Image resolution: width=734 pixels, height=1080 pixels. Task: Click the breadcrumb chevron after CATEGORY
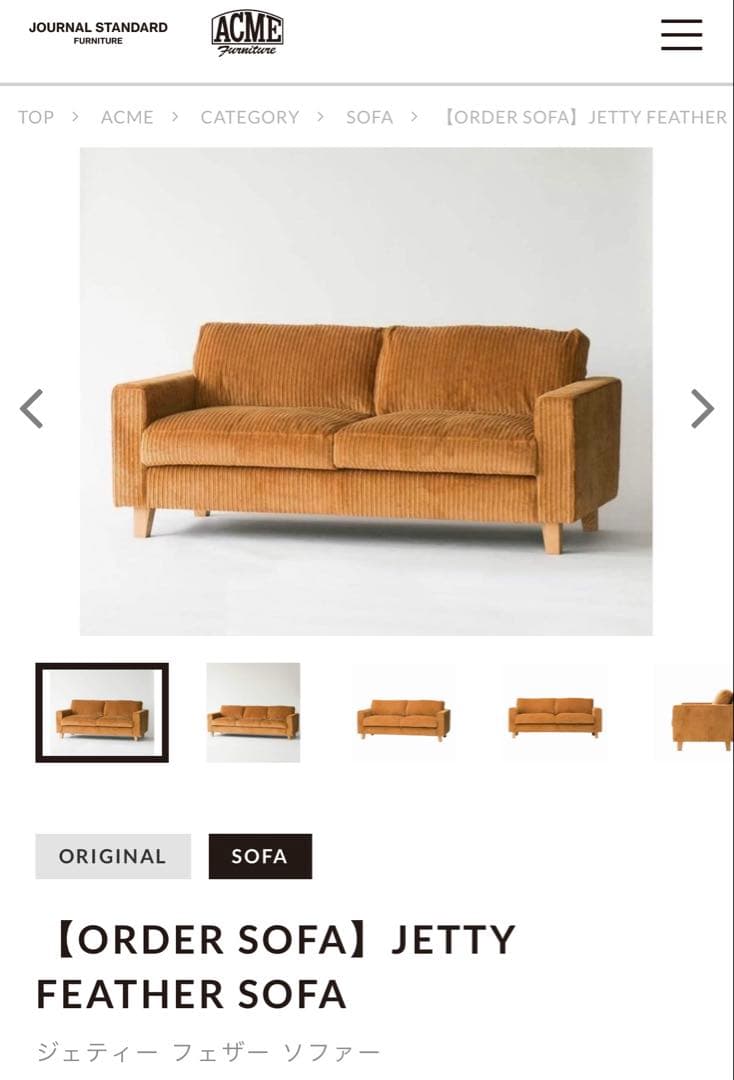[x=319, y=117]
